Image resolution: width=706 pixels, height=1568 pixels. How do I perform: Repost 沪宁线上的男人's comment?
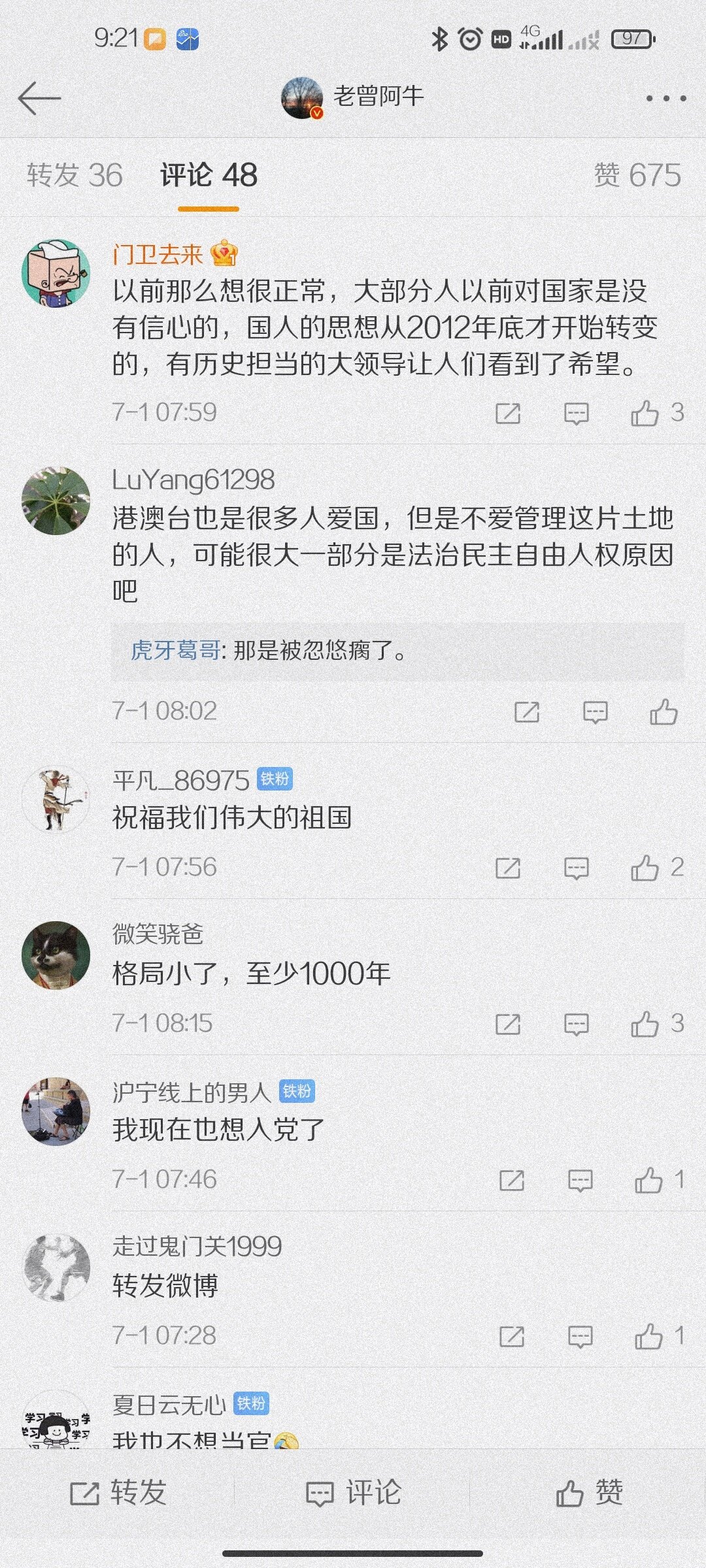511,1180
